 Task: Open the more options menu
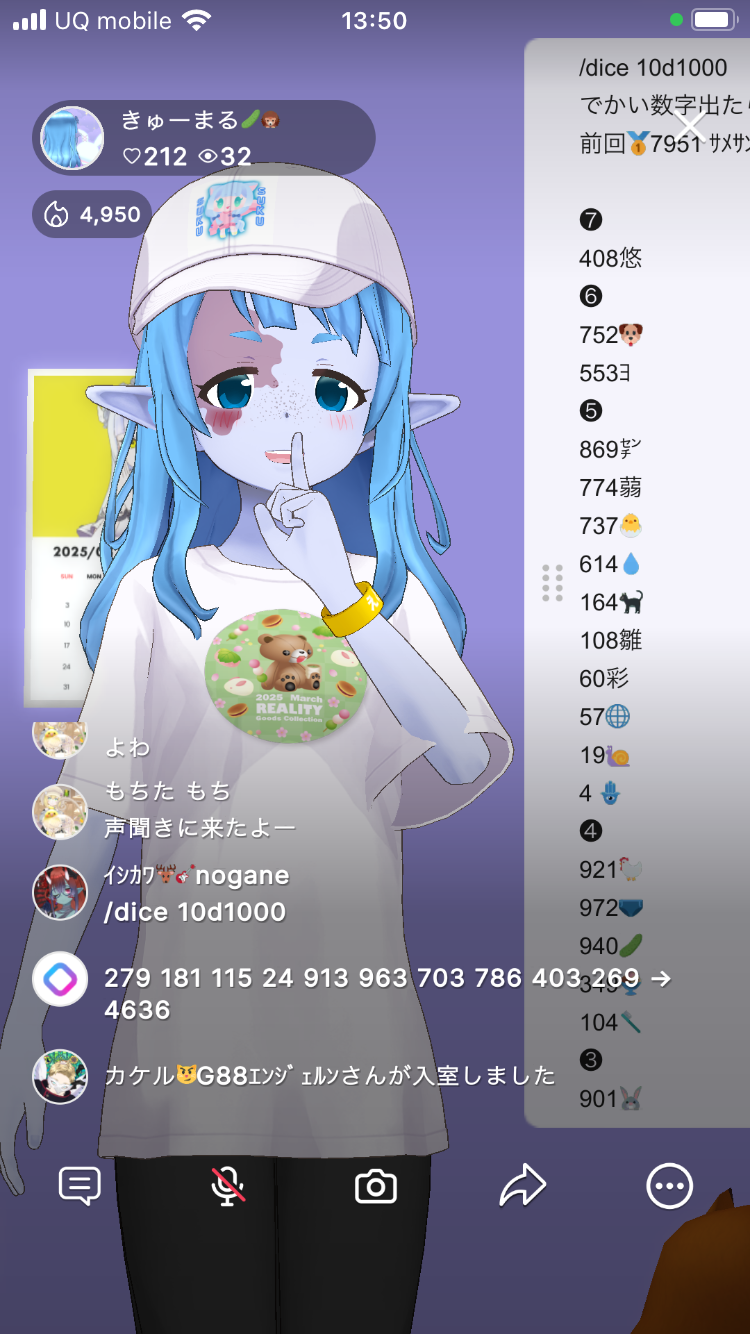point(669,1186)
